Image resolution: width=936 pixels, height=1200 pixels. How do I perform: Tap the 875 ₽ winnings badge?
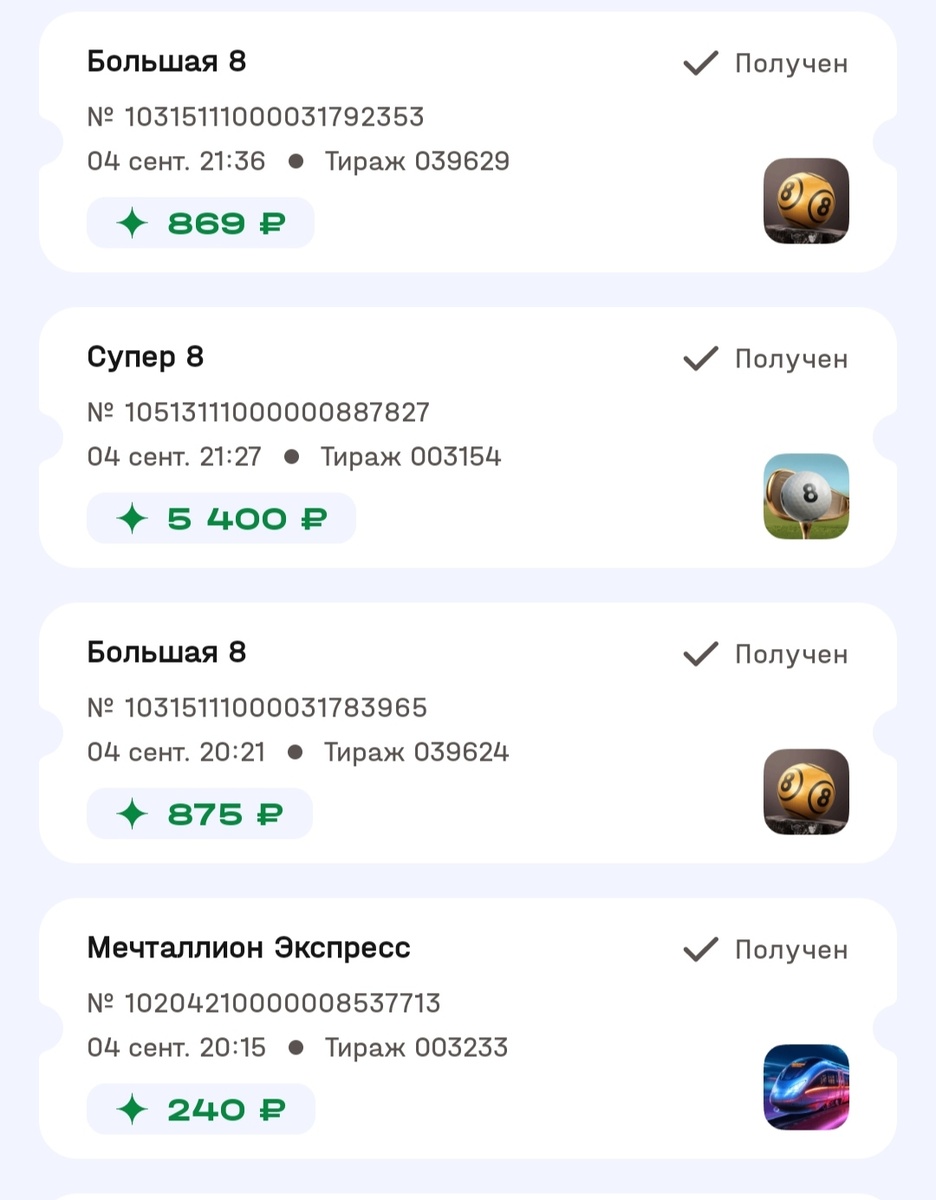click(199, 813)
